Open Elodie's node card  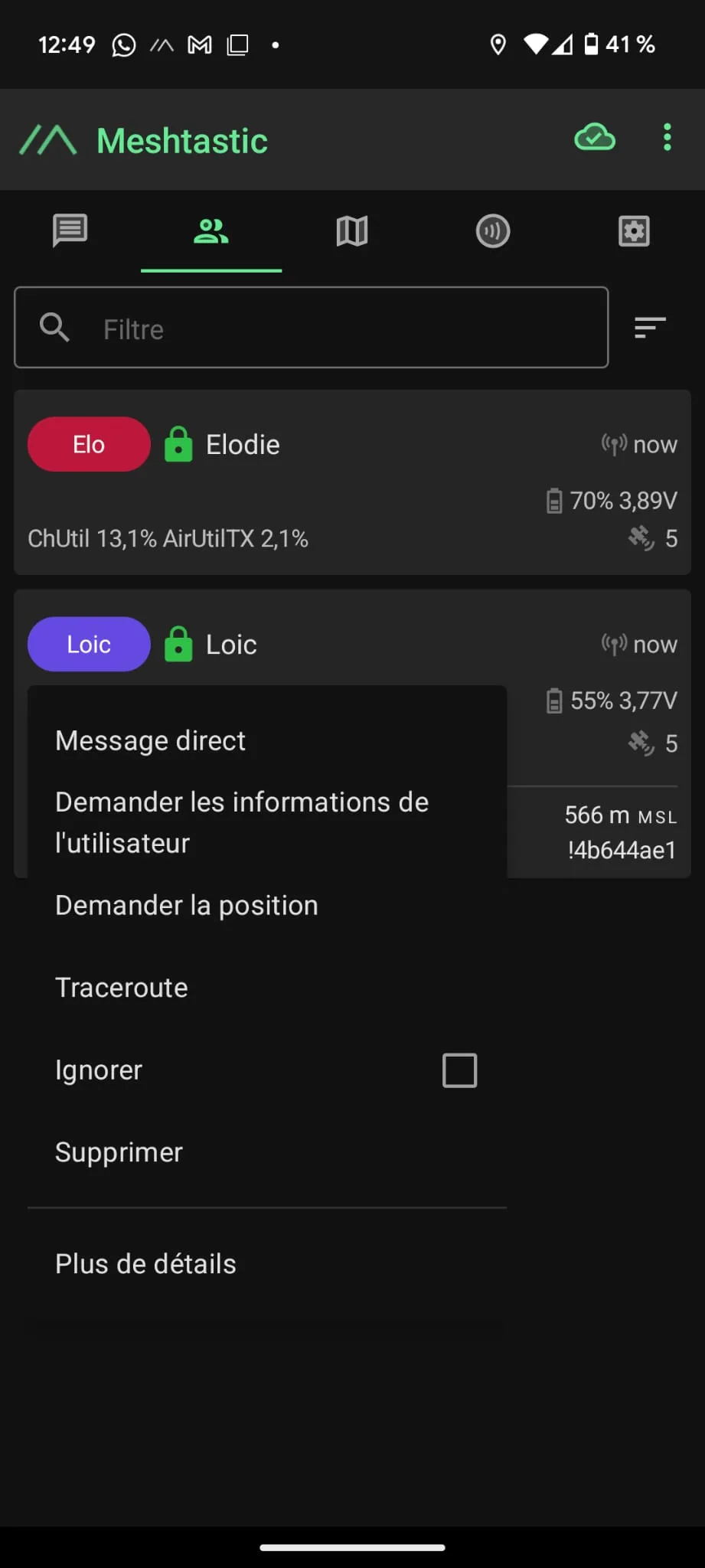[x=352, y=482]
